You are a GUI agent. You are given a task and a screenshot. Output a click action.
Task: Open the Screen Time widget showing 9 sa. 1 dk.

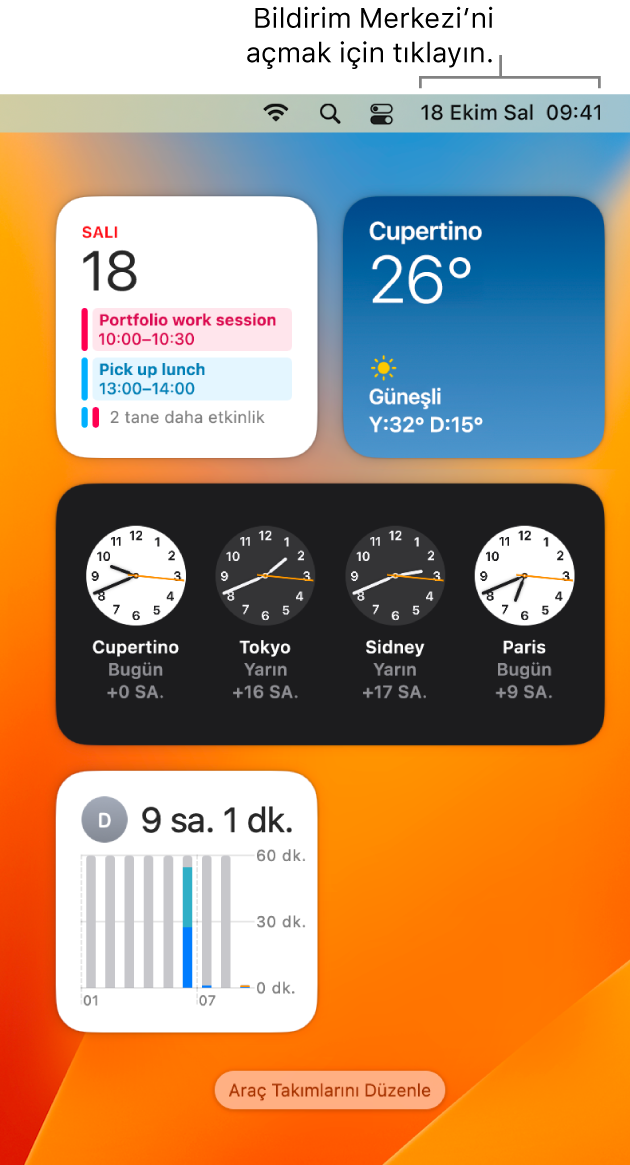187,901
